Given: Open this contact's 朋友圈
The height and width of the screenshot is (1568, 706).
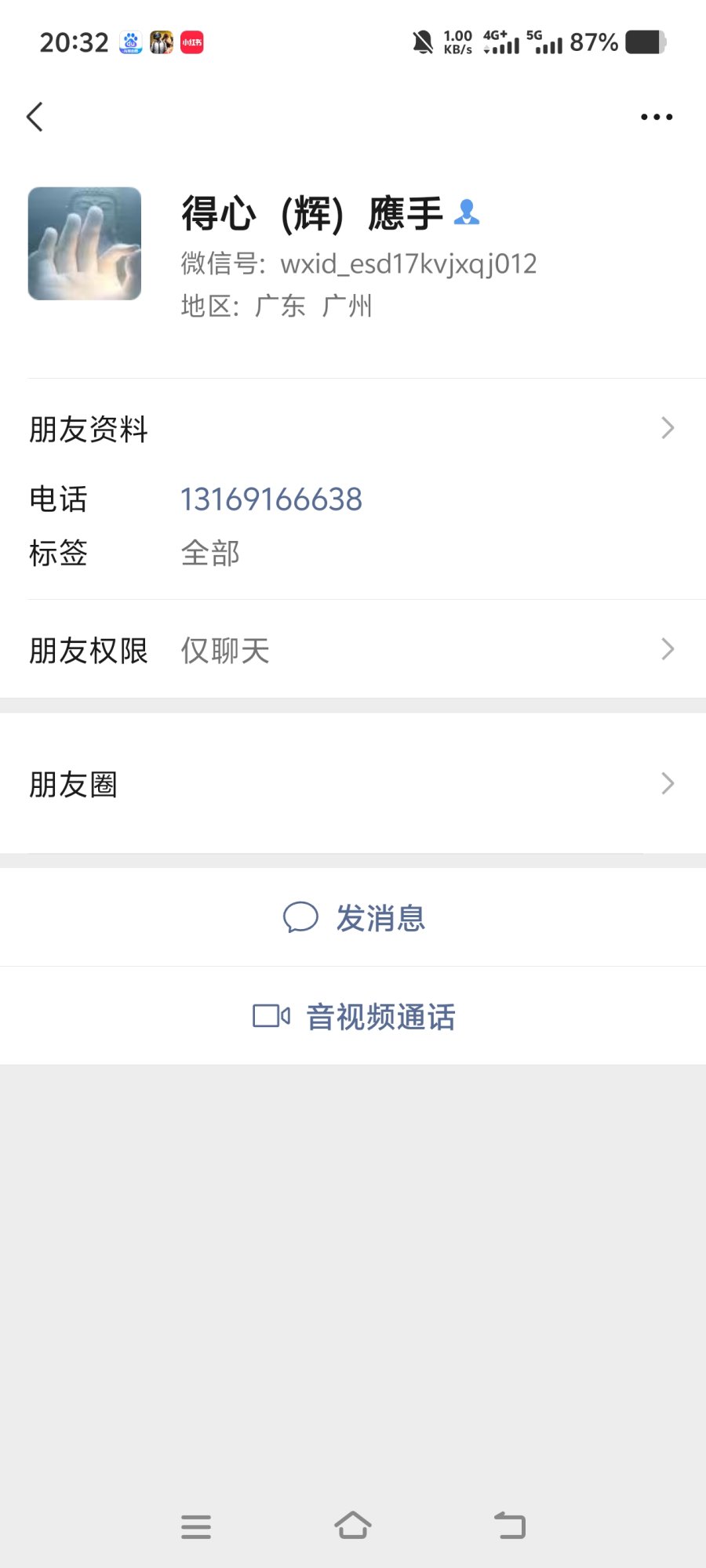Looking at the screenshot, I should 353,784.
